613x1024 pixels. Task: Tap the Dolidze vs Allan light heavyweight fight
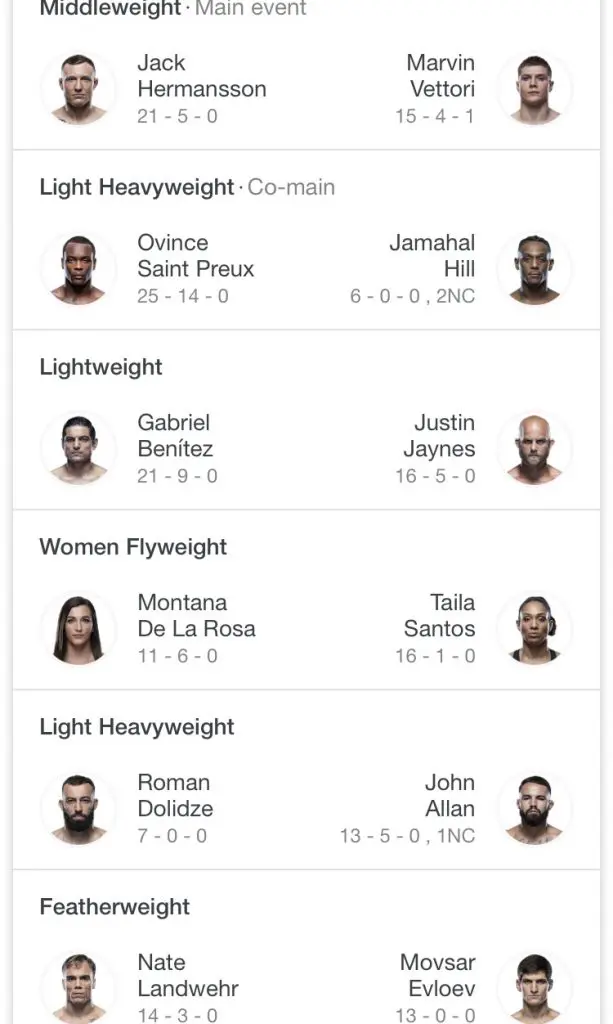pos(306,809)
